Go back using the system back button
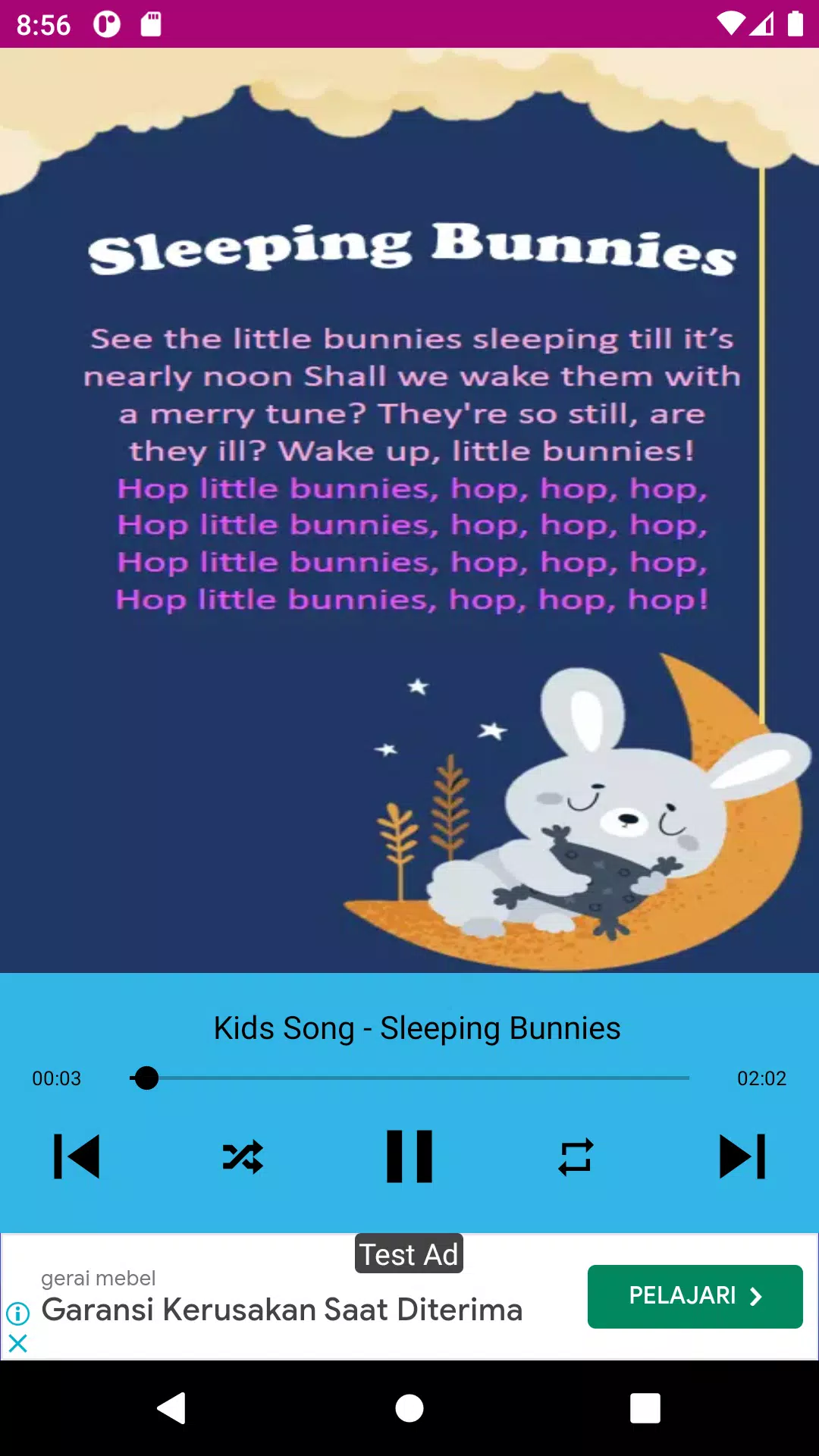 pyautogui.click(x=172, y=1408)
